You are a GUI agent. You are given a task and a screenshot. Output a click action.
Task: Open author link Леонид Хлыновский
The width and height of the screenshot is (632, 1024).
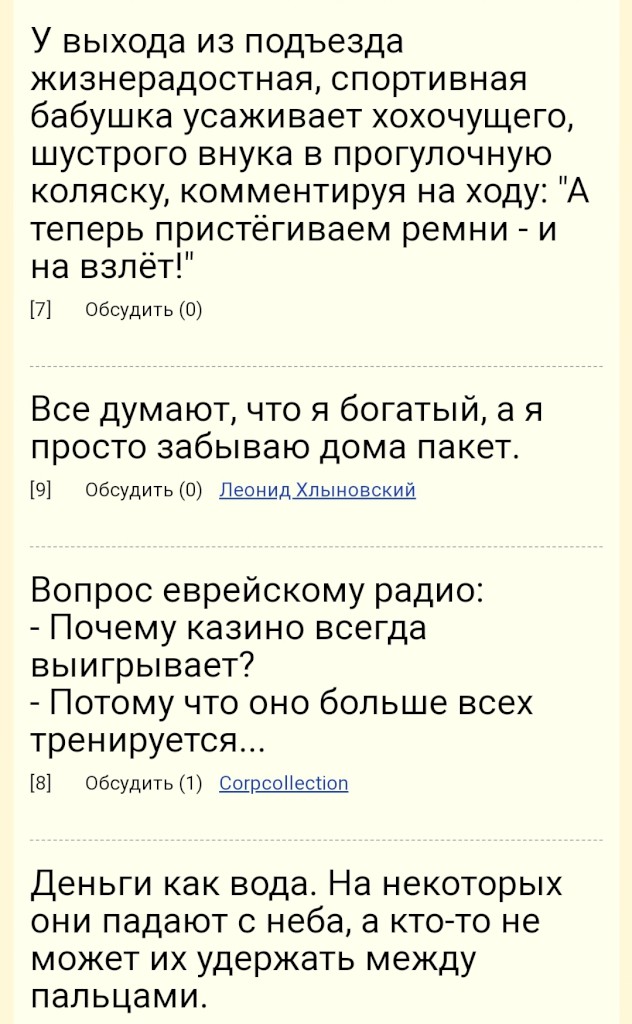point(316,490)
